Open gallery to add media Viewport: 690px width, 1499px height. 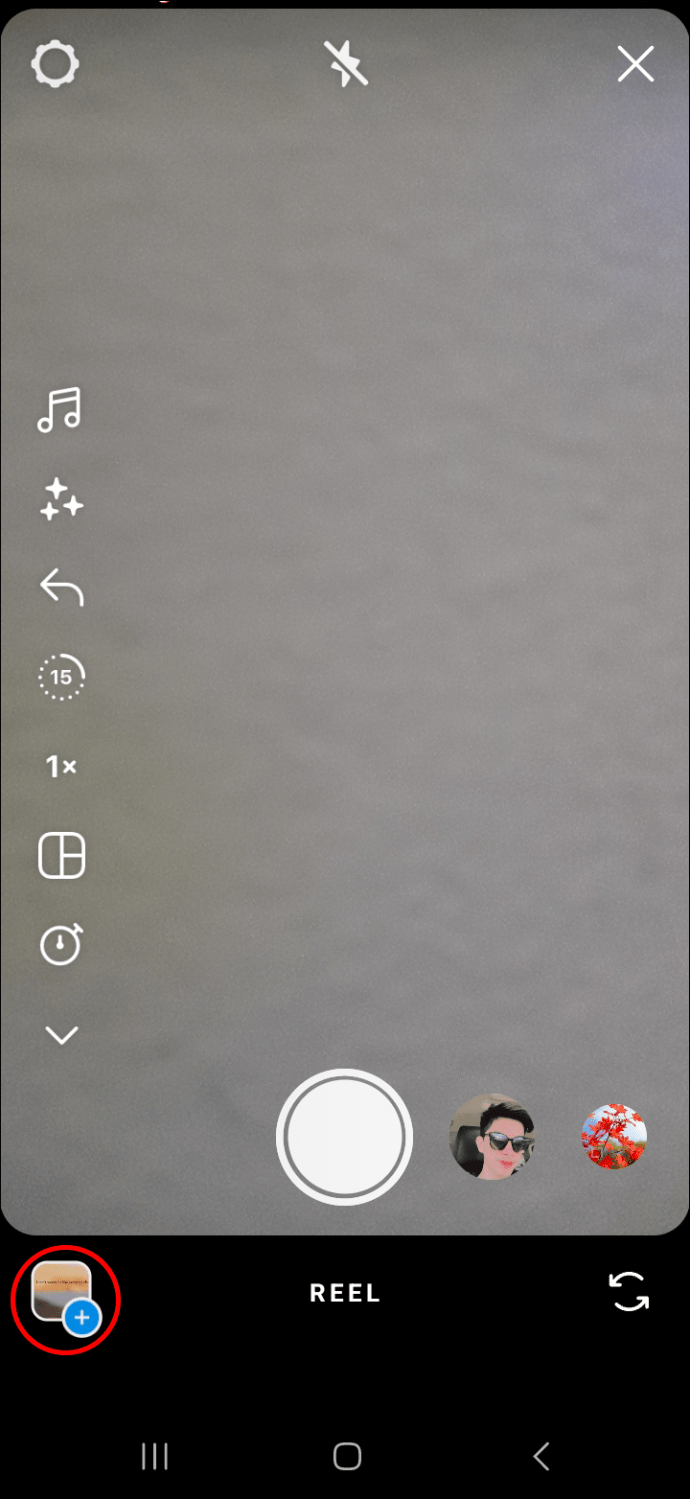[65, 1295]
